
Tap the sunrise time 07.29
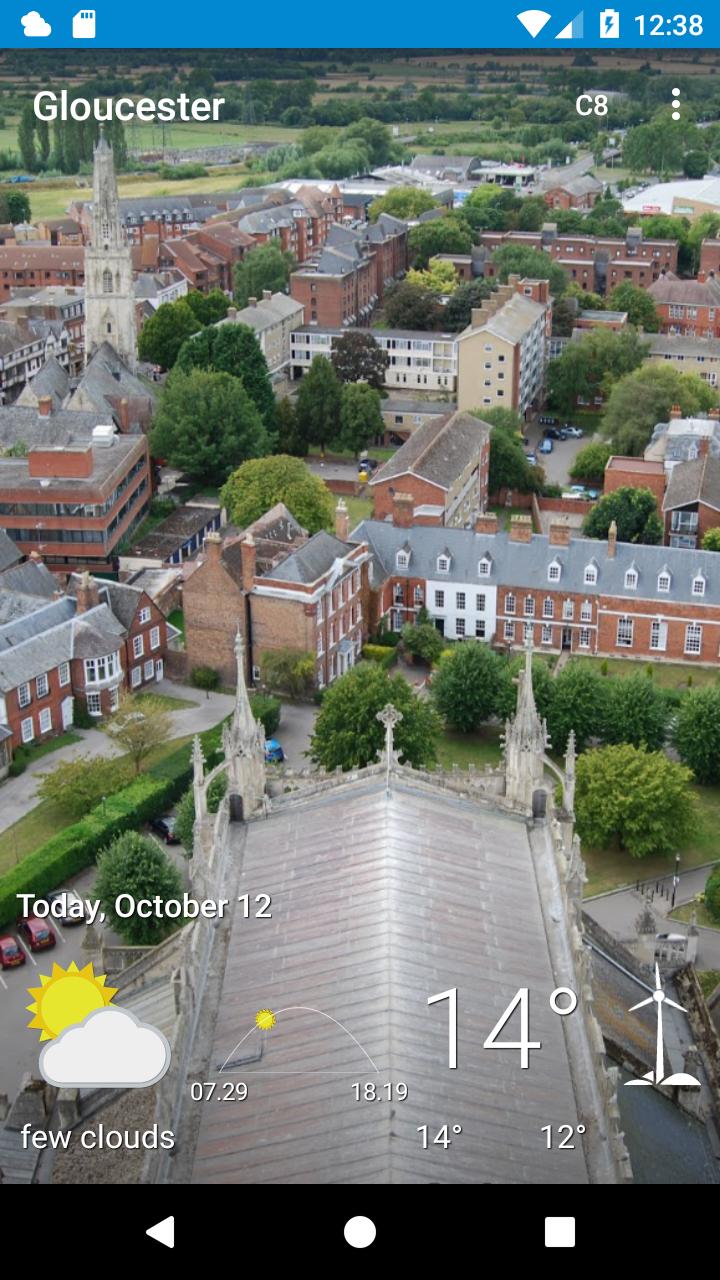coord(222,1093)
